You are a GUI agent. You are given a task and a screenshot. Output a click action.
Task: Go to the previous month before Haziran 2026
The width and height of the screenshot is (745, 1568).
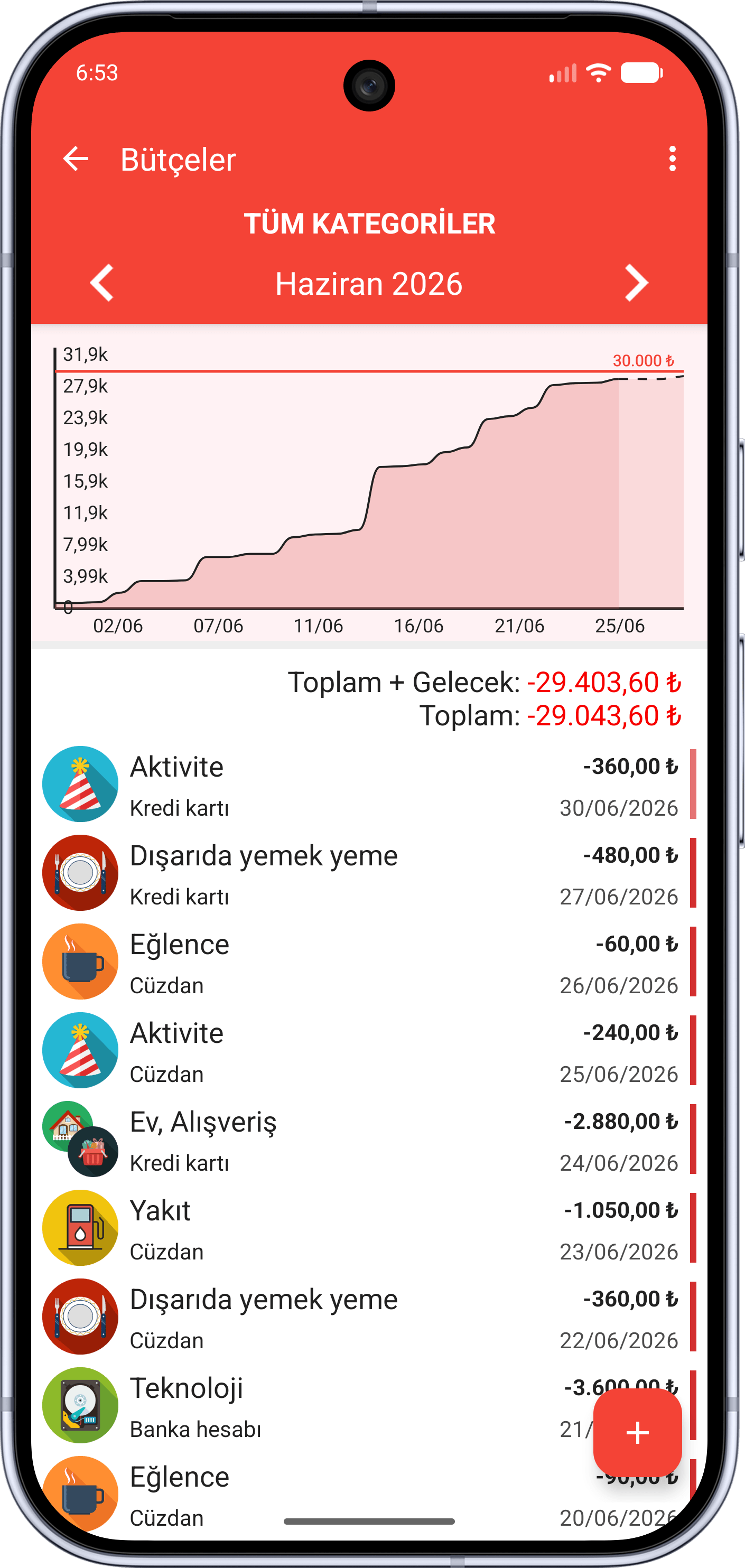pyautogui.click(x=101, y=283)
